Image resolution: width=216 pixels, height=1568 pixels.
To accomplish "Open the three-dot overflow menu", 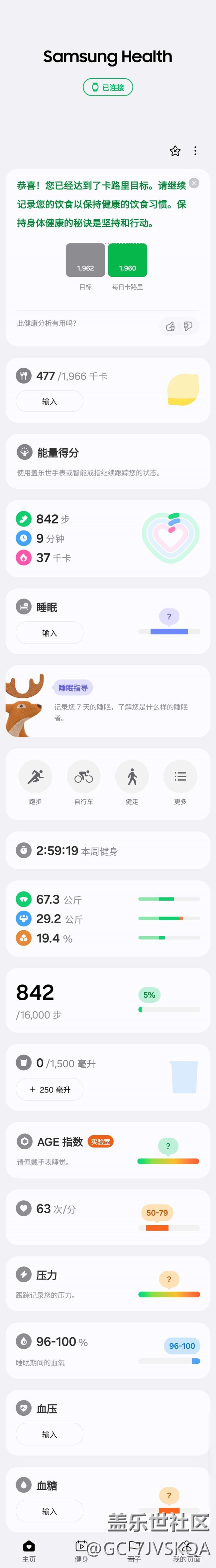I will [195, 150].
